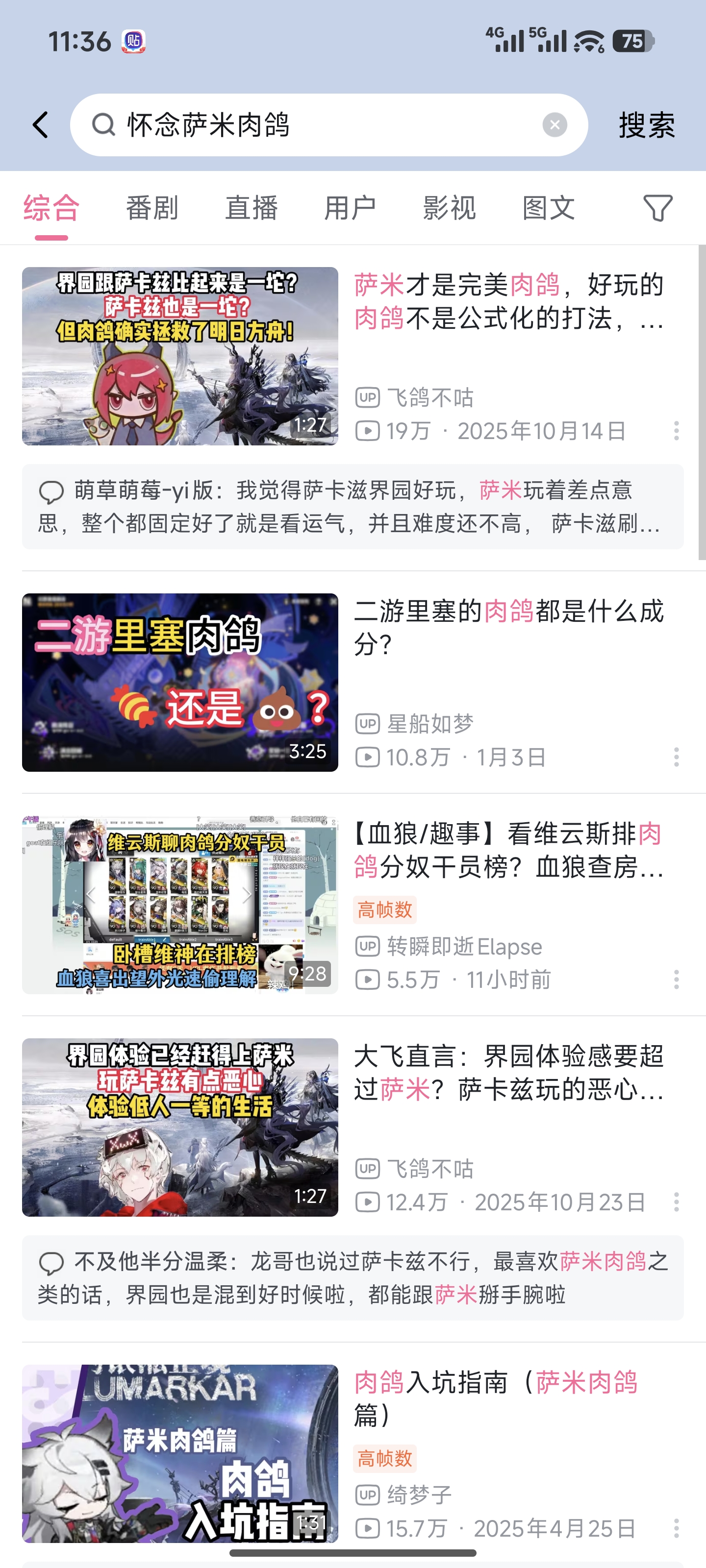Open more options for 星船如梦's video

tap(676, 757)
